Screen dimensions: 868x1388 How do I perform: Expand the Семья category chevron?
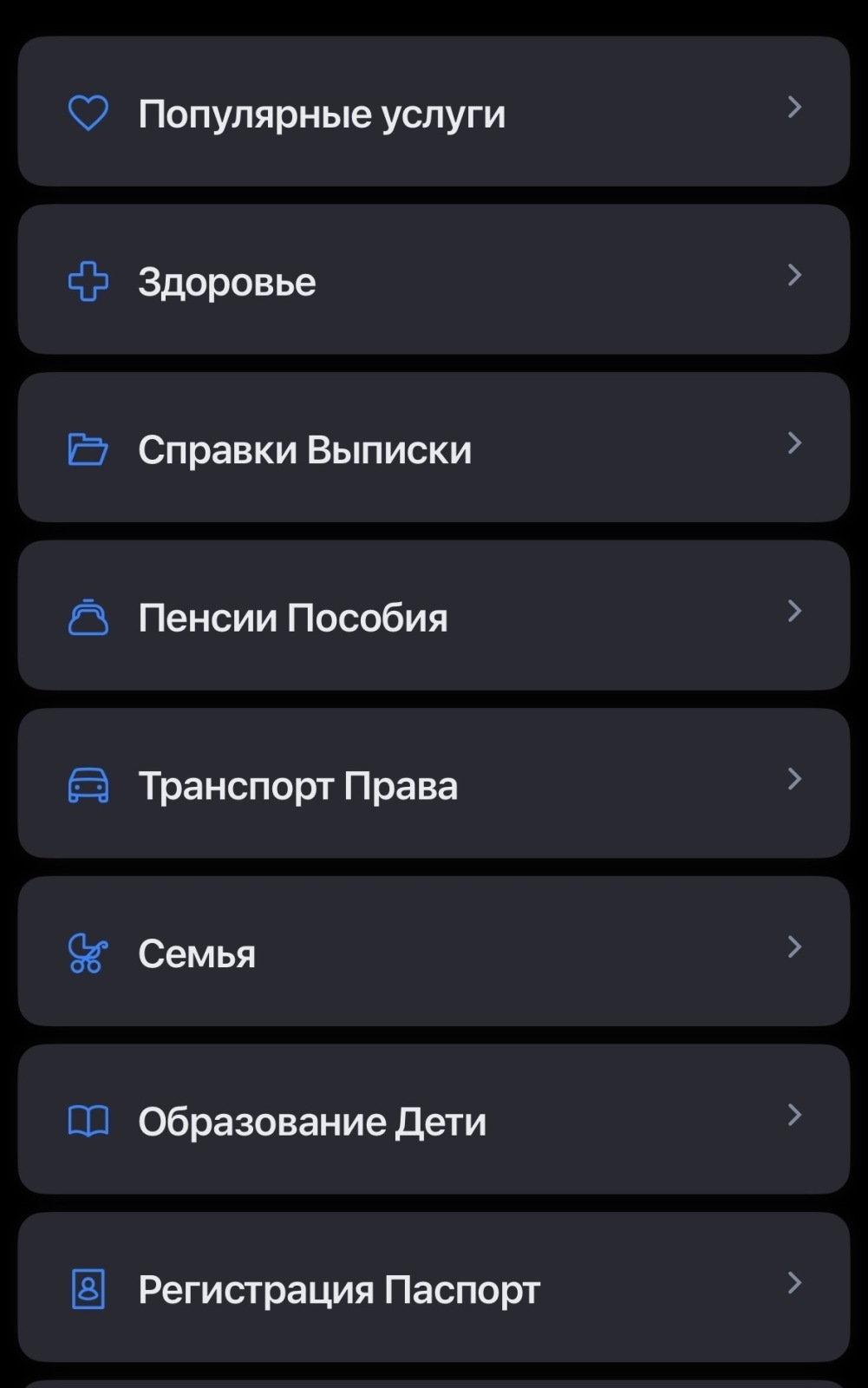tap(794, 947)
